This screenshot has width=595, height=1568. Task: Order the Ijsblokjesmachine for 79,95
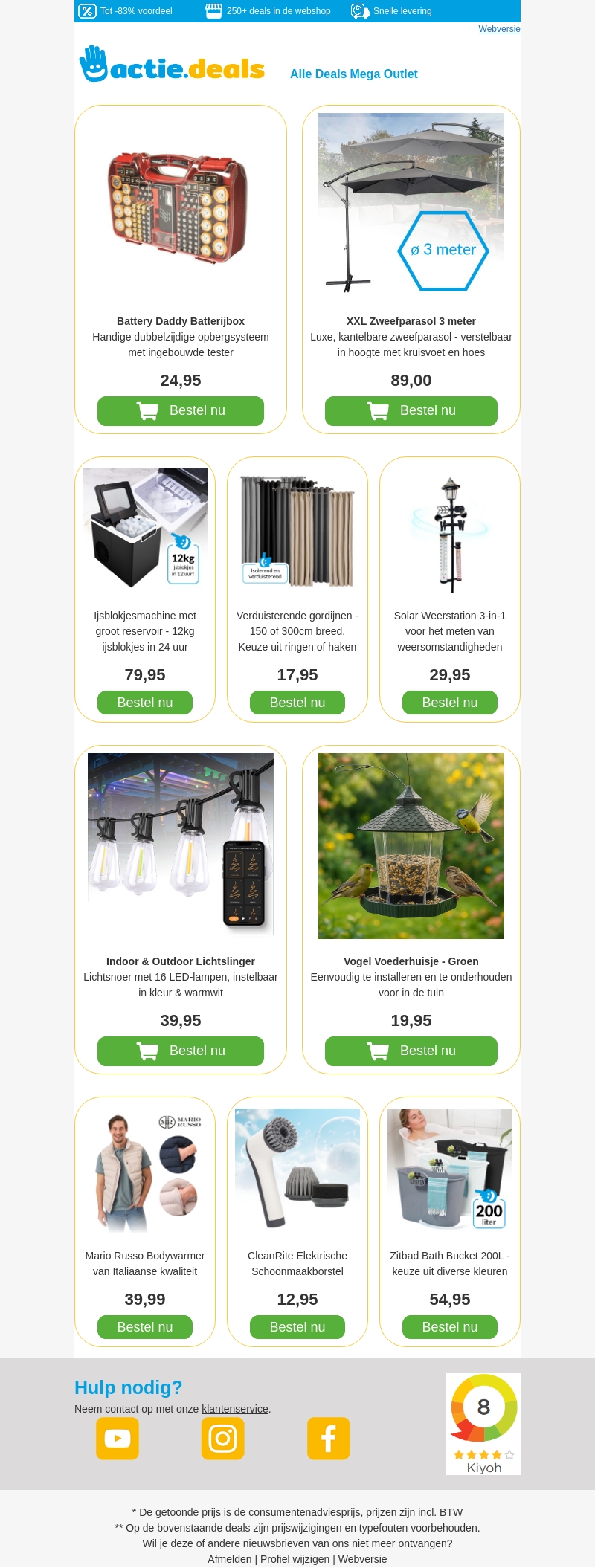[145, 703]
